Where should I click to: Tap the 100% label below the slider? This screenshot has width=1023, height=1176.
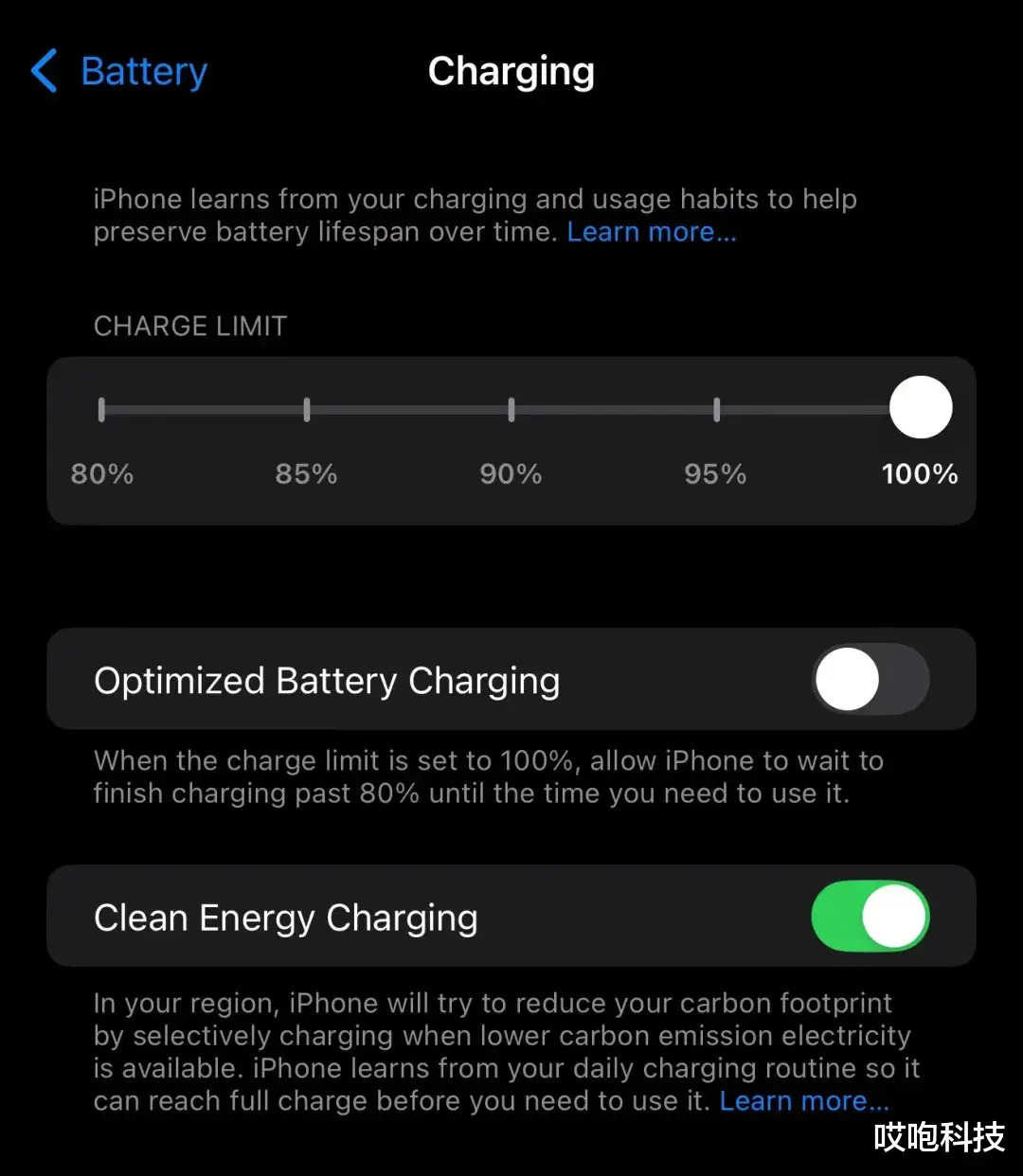pyautogui.click(x=919, y=473)
